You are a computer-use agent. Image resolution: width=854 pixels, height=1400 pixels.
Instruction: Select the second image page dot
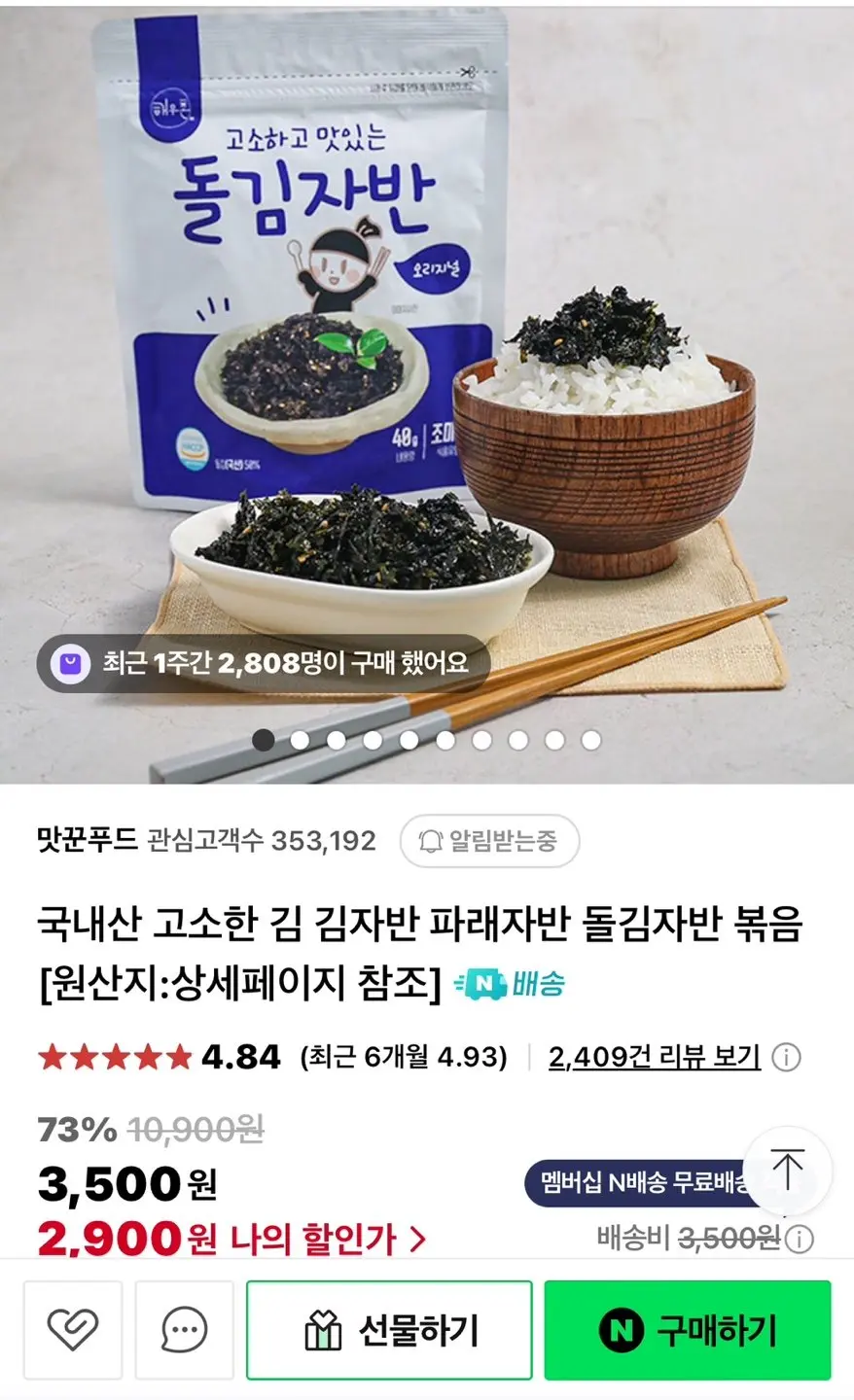(x=300, y=741)
